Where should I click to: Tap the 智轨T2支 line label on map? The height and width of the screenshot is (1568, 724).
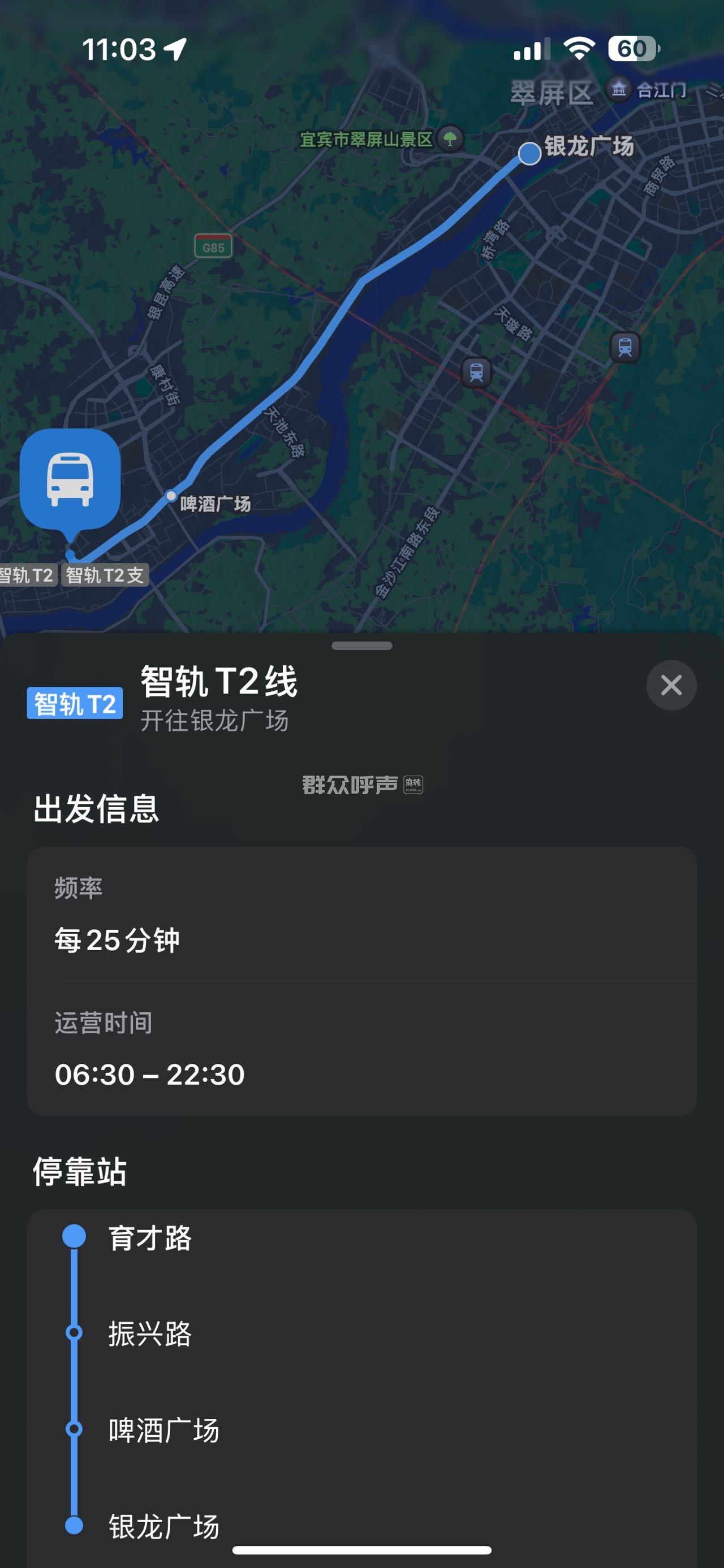click(105, 575)
